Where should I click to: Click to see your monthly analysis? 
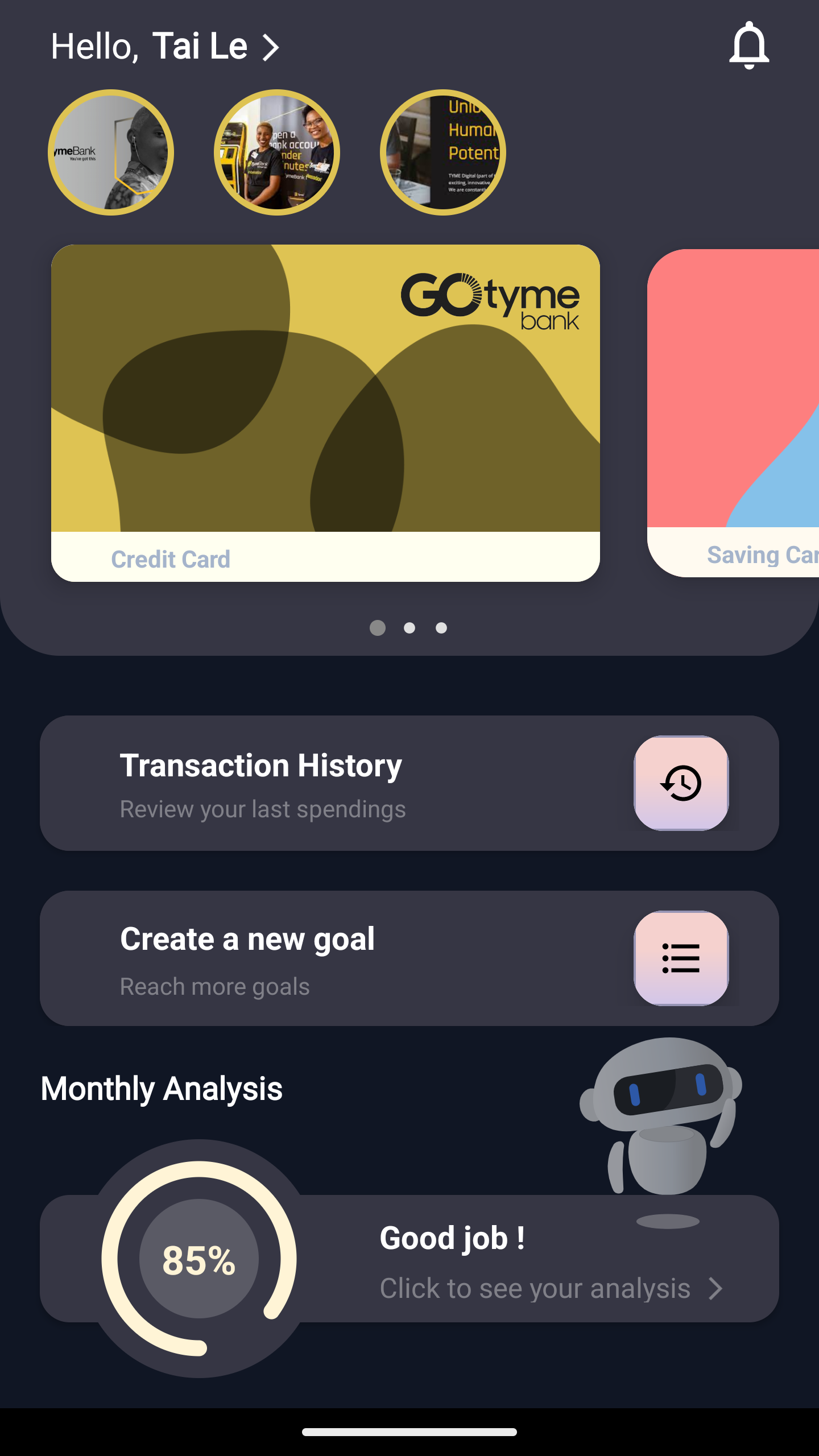(x=549, y=1288)
